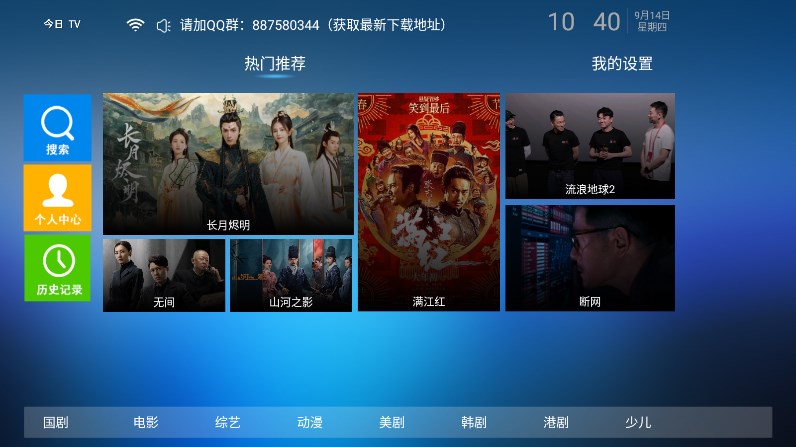This screenshot has width=796, height=447.
Task: Open the 无间 drama tile
Action: pyautogui.click(x=164, y=275)
